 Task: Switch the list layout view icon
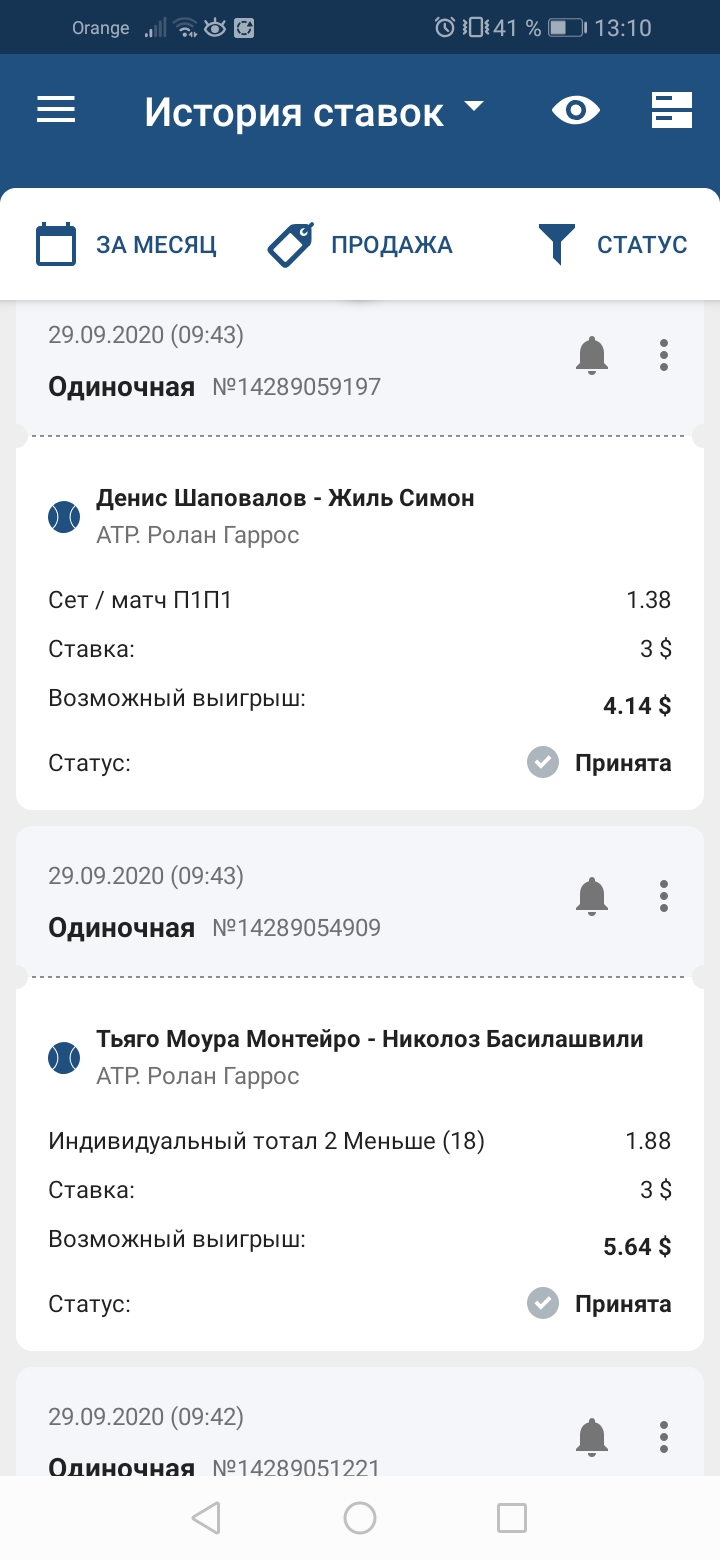tap(672, 110)
